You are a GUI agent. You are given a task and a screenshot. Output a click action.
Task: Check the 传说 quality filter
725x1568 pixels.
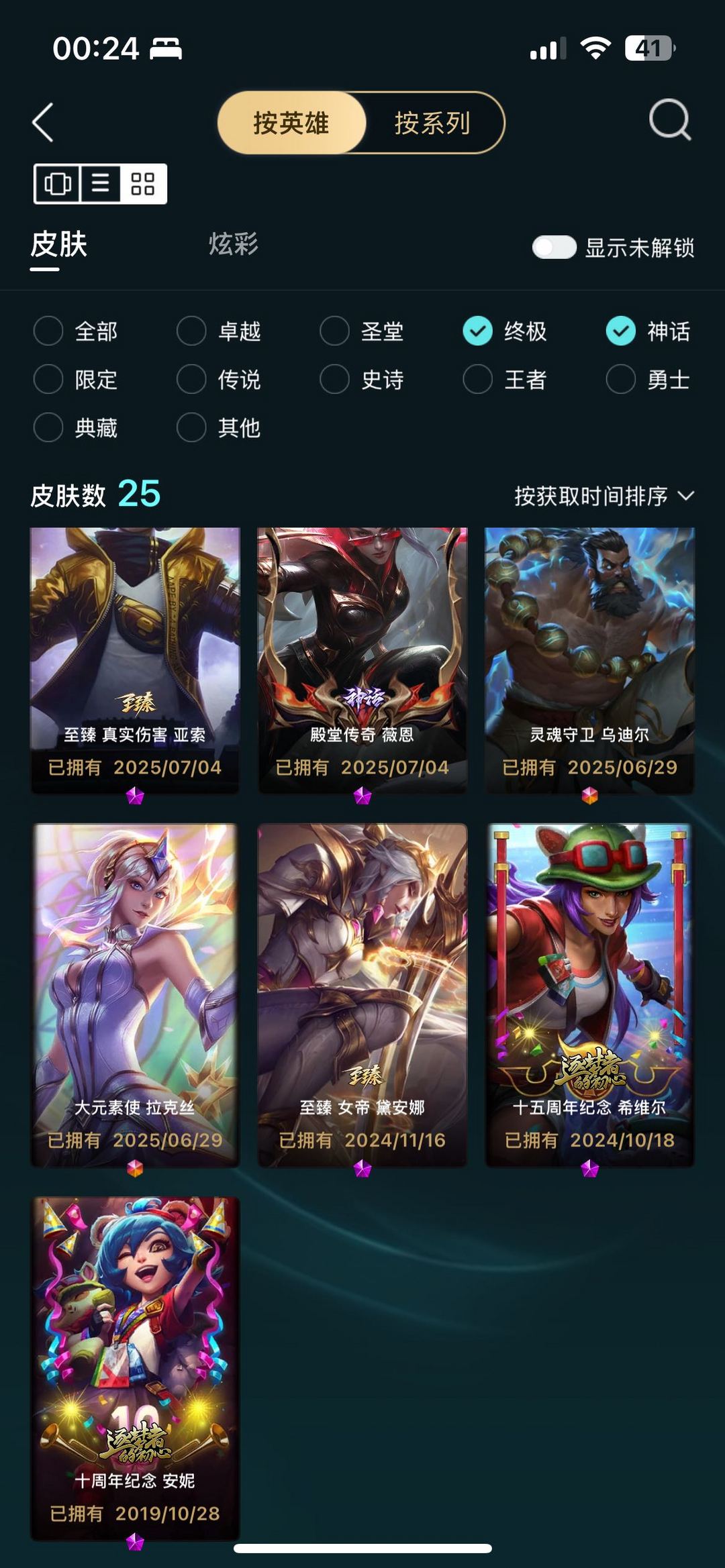[191, 379]
